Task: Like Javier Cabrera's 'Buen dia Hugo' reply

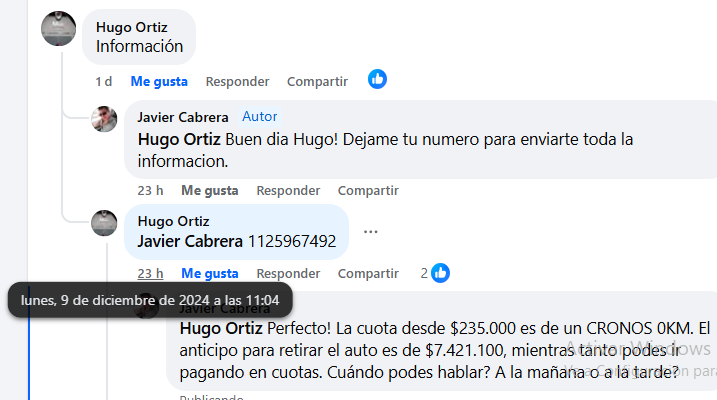Action: pyautogui.click(x=209, y=190)
